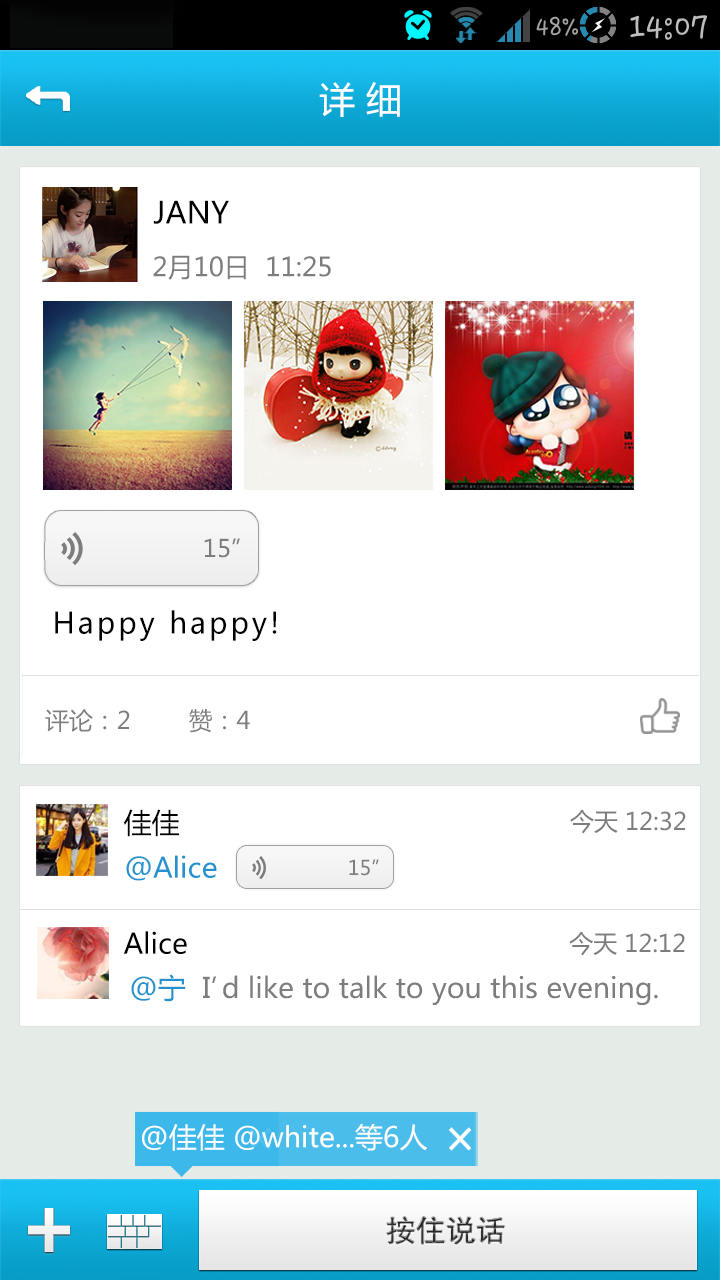Open the @Alice mention in 佳佳's comment

(x=171, y=868)
